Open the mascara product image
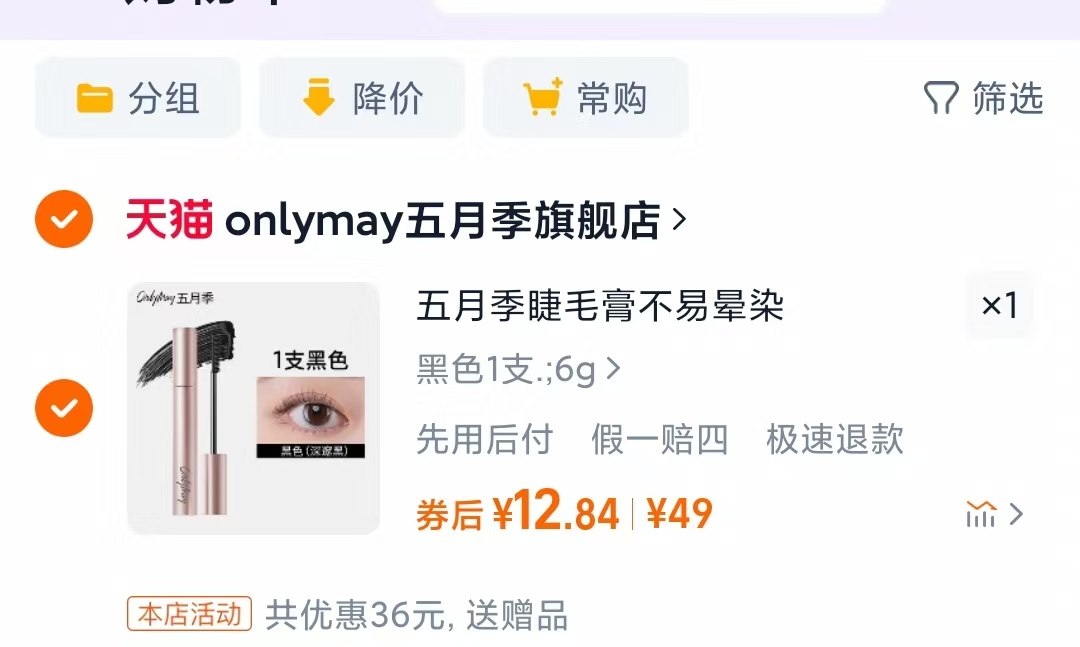 (x=254, y=408)
